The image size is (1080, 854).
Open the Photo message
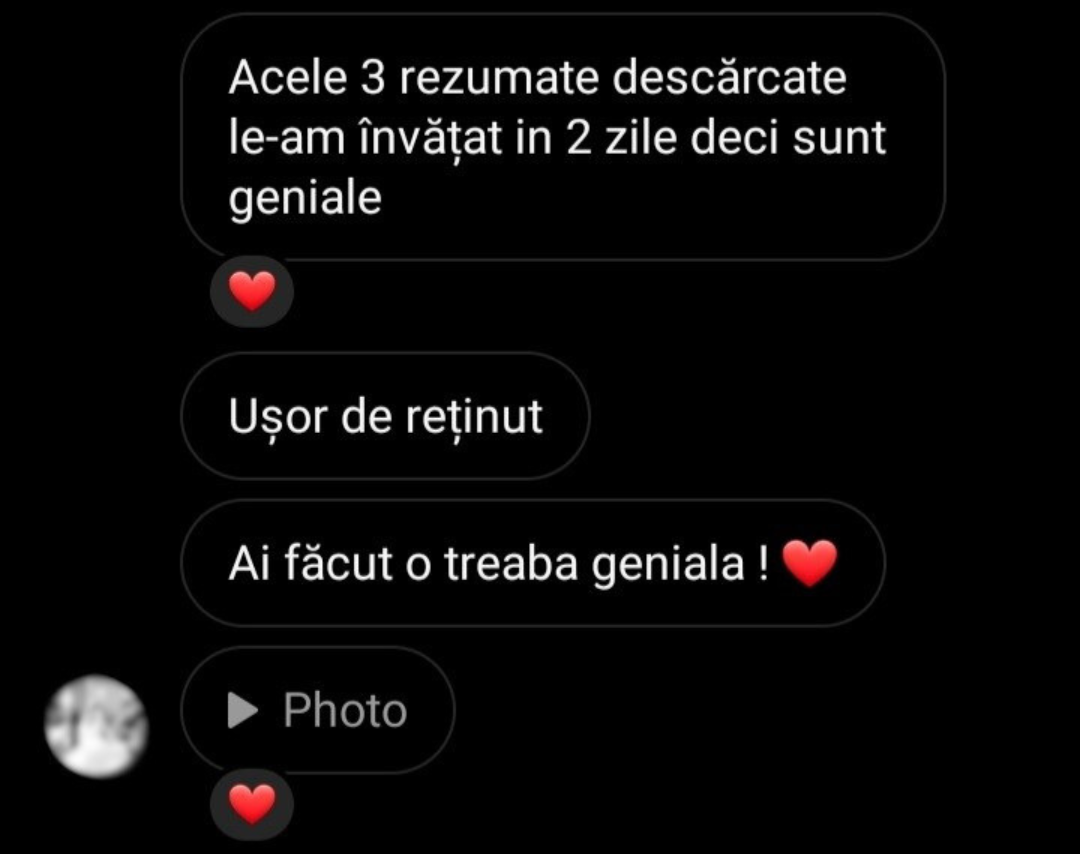(318, 710)
